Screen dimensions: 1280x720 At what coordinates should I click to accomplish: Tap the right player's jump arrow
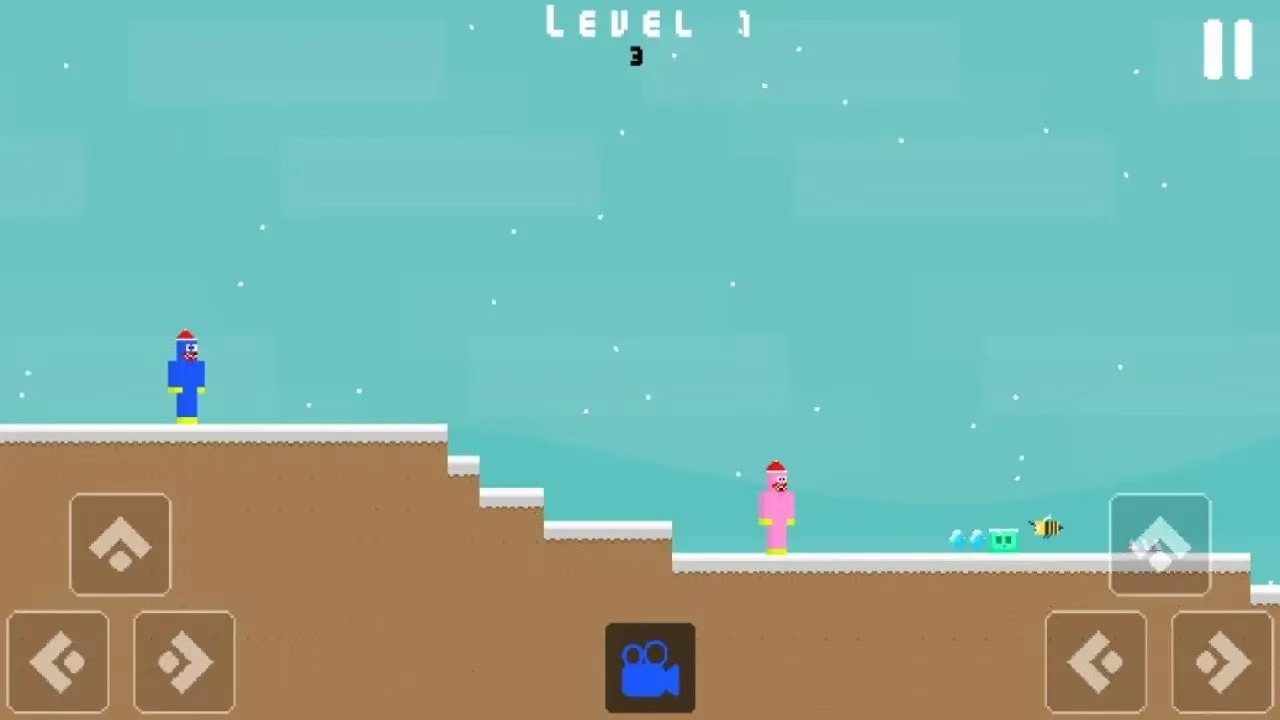(x=1160, y=545)
